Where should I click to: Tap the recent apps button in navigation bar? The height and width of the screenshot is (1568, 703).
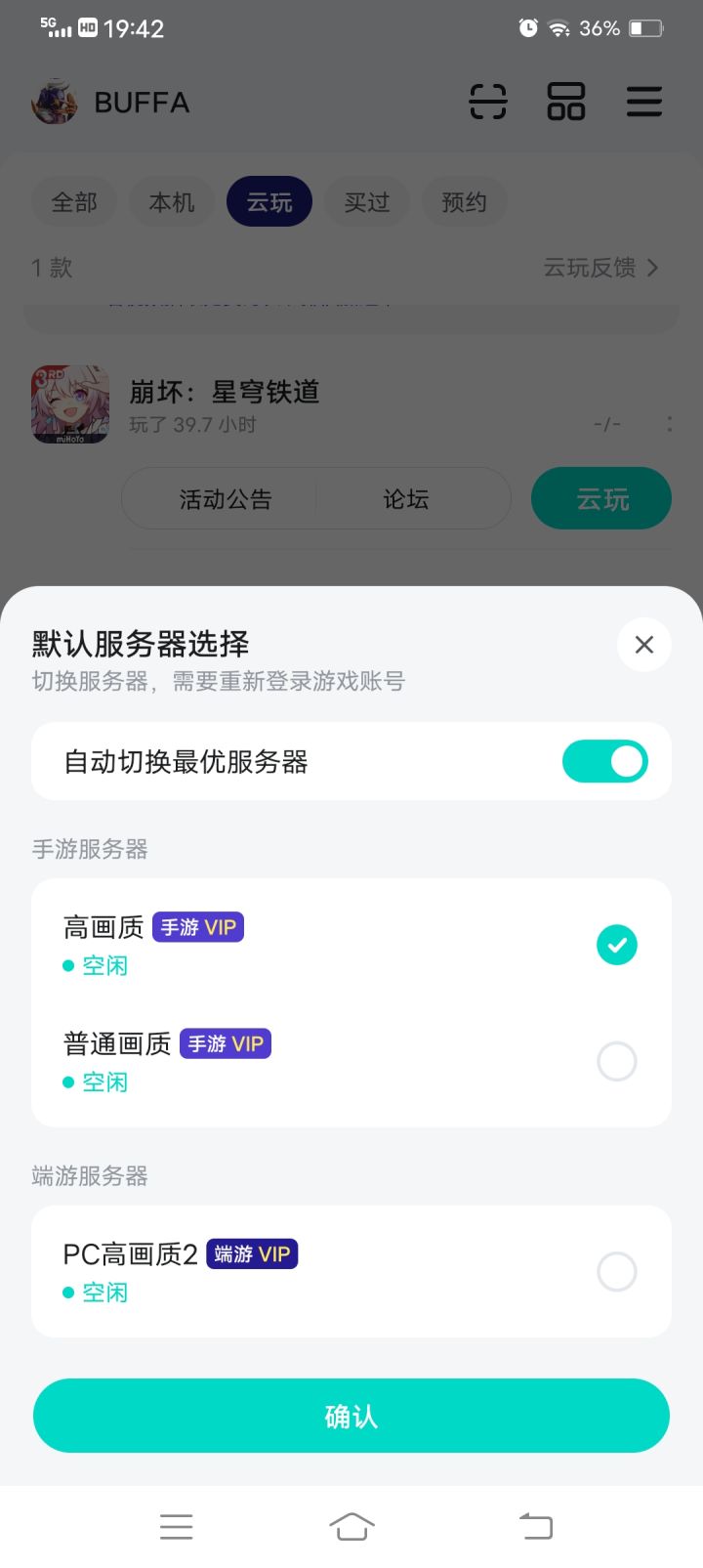(x=176, y=1526)
